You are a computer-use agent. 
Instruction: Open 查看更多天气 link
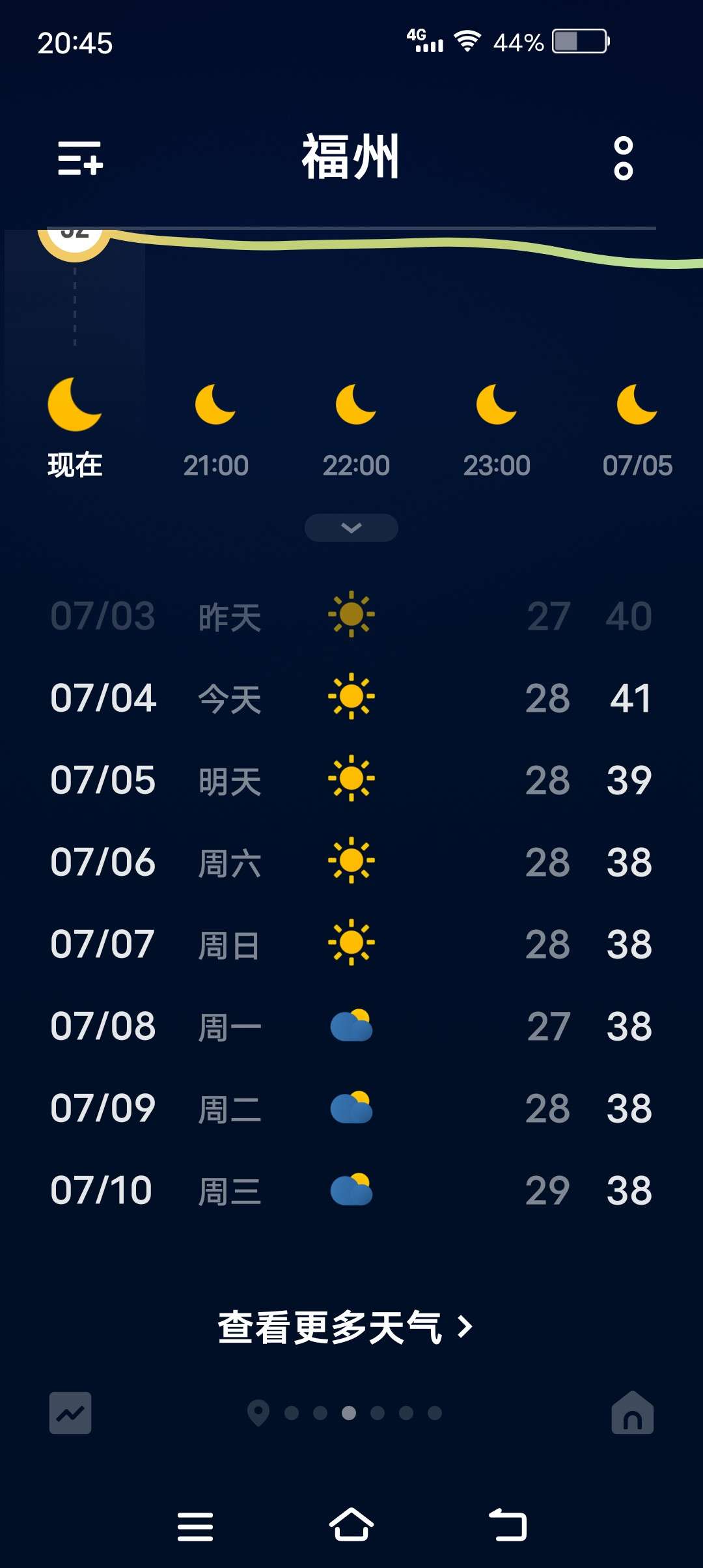point(345,1327)
